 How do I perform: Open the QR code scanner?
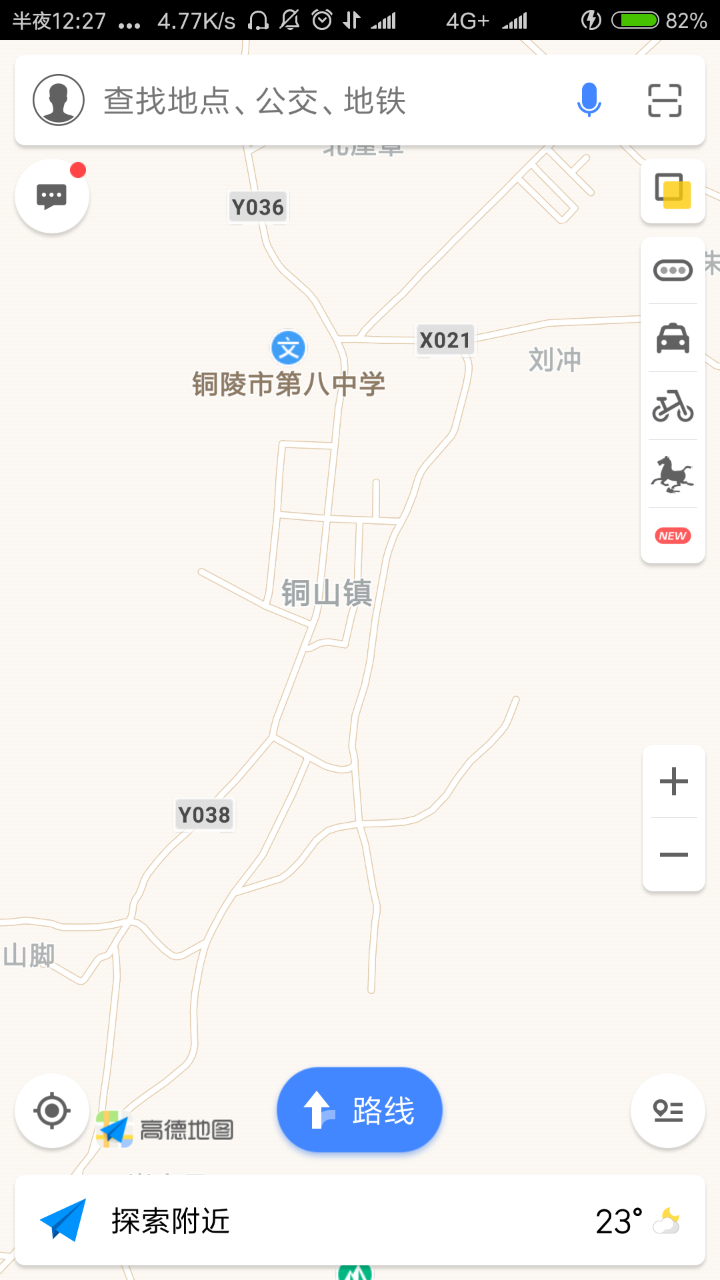coord(664,99)
